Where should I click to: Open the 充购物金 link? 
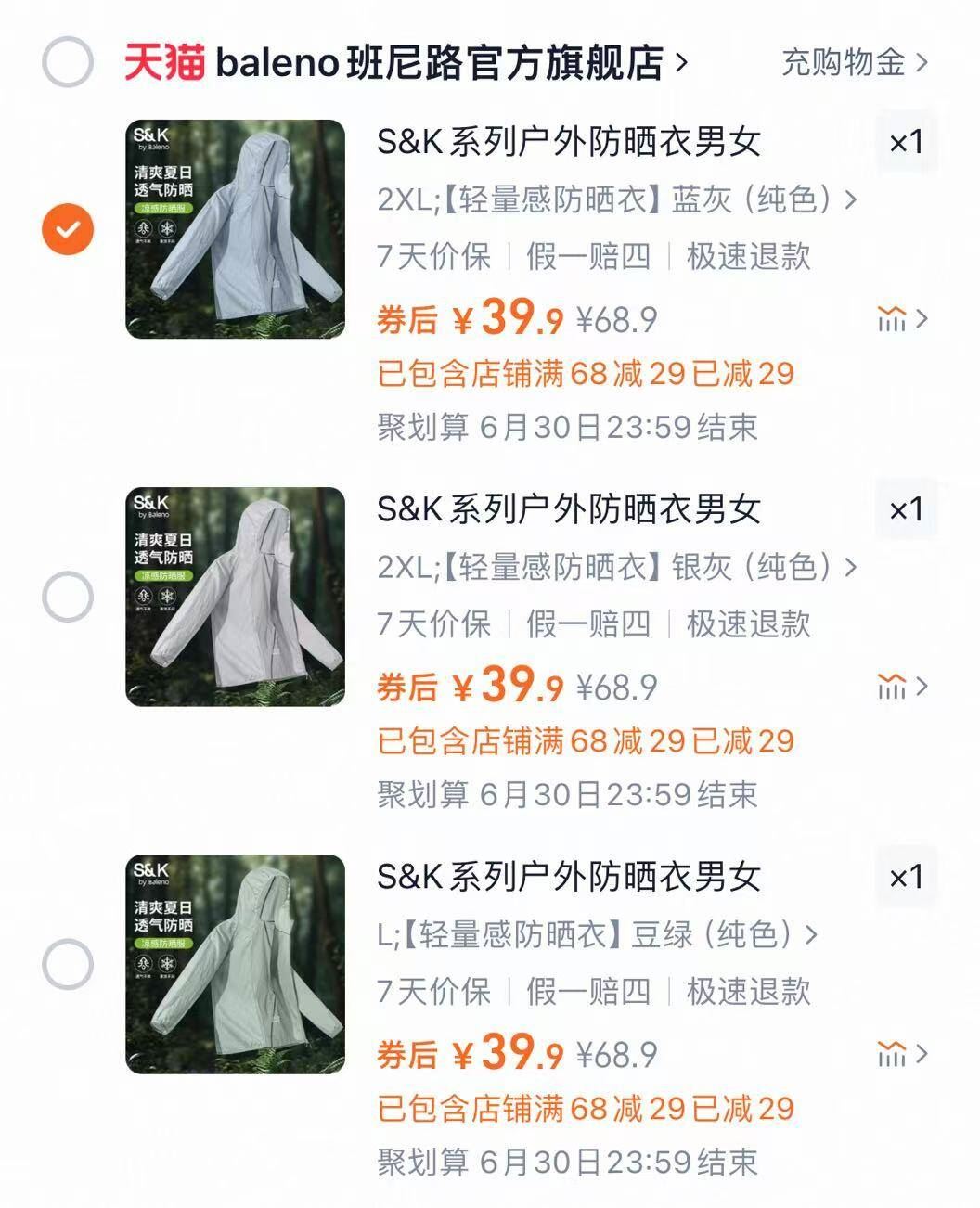click(x=854, y=62)
